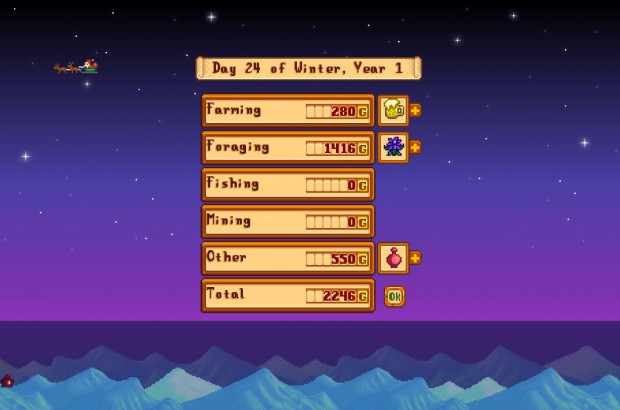
Task: Expand the Foraging shipped items details
Action: (x=415, y=147)
